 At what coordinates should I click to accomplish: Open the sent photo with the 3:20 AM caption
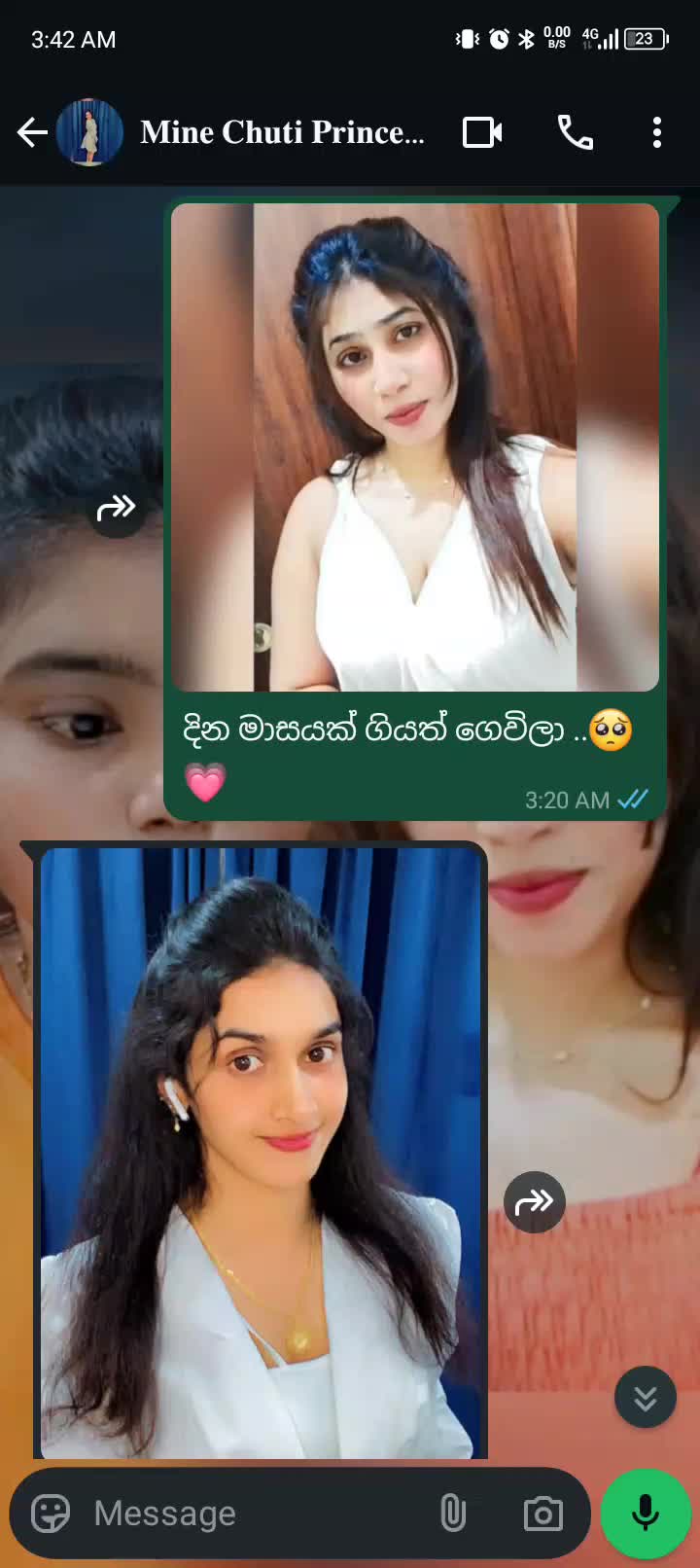pos(415,447)
